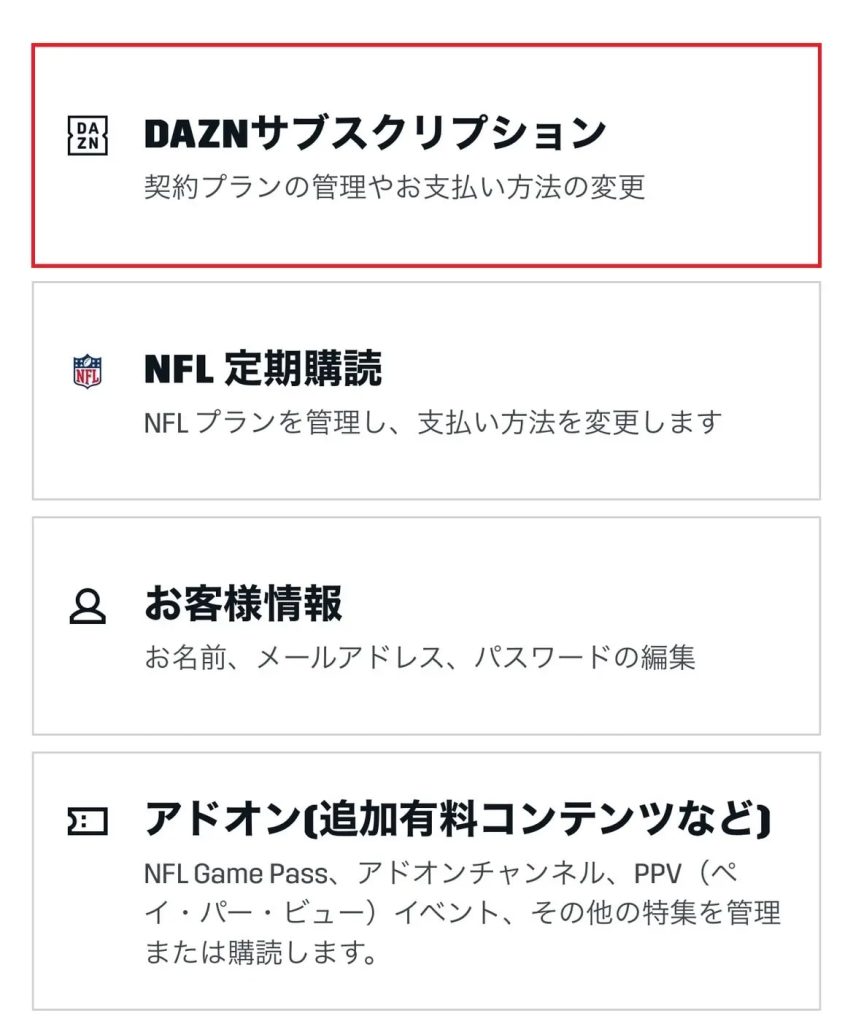Open NFL 定期購読 management
The height and width of the screenshot is (1024, 853).
[426, 390]
